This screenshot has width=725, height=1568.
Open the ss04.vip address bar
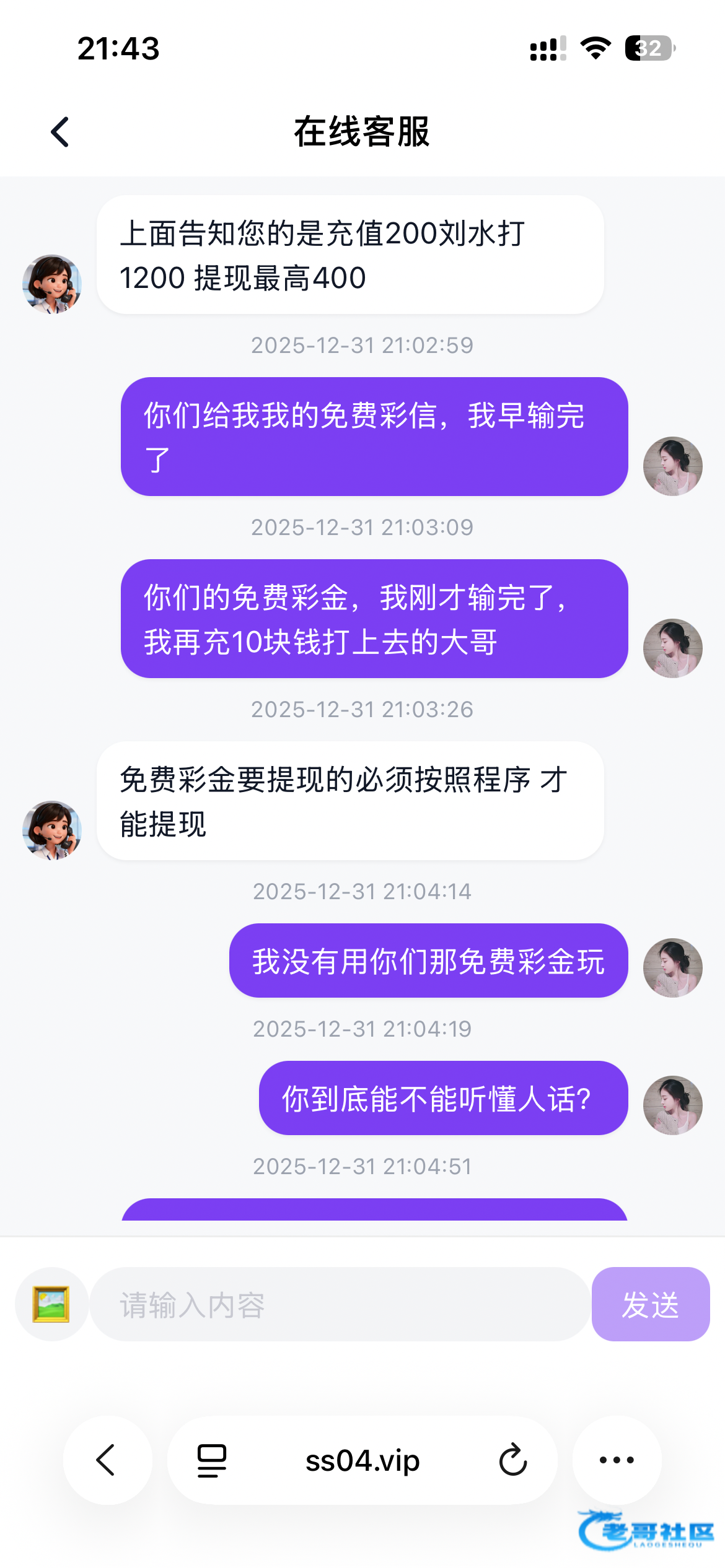(x=362, y=1460)
